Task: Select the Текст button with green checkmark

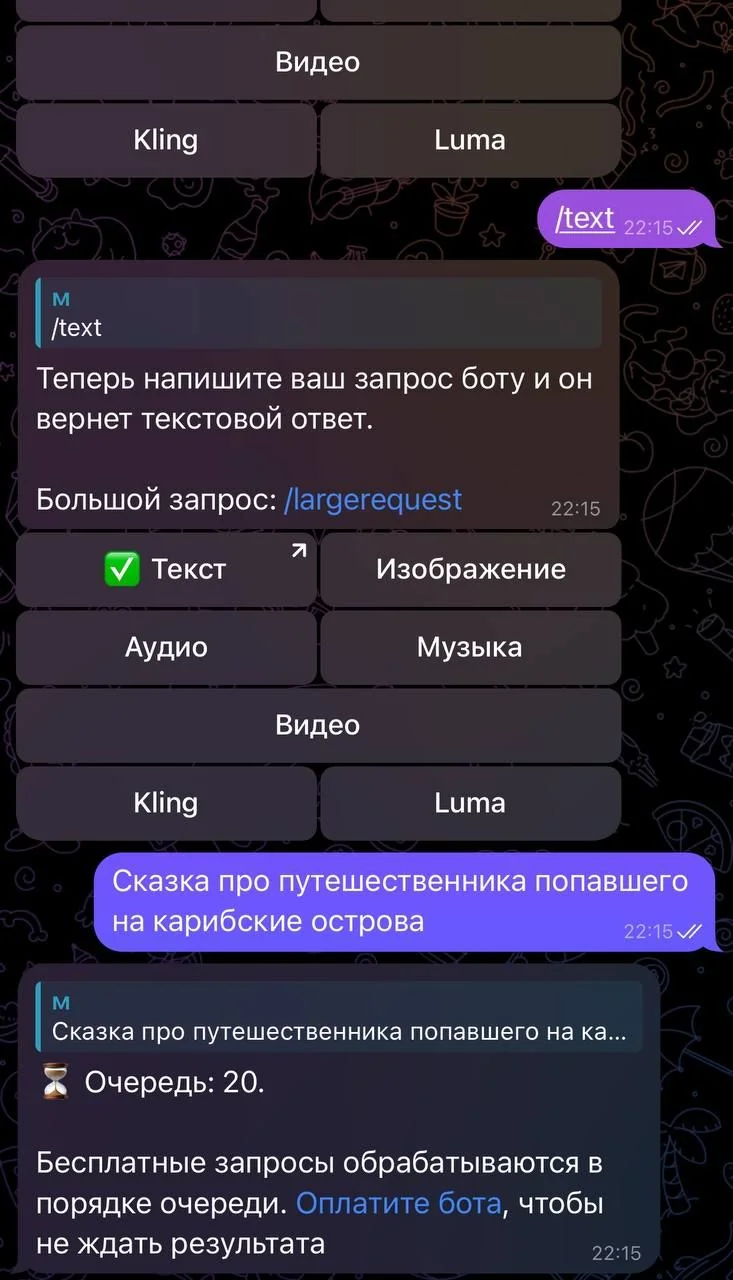Action: [x=166, y=569]
